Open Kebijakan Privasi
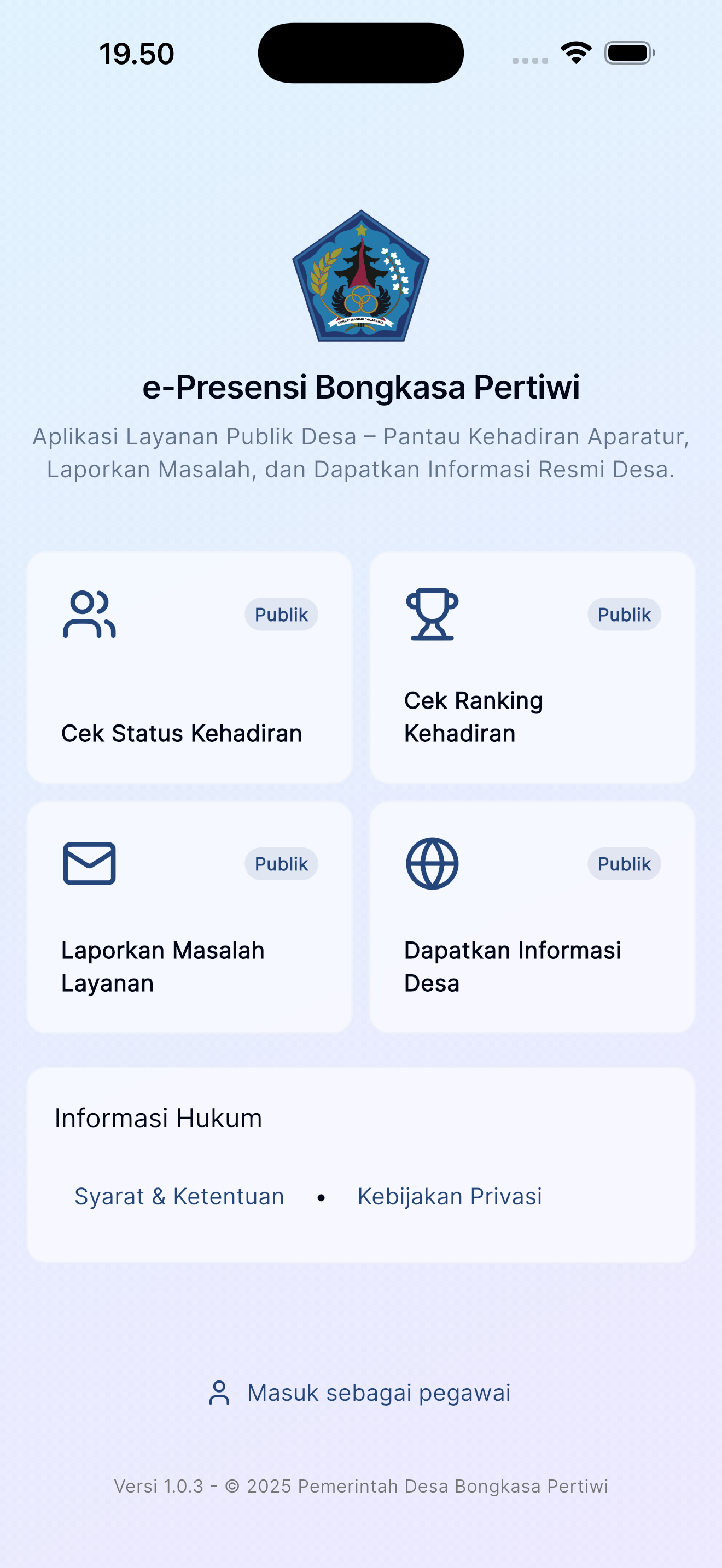 pos(450,1196)
